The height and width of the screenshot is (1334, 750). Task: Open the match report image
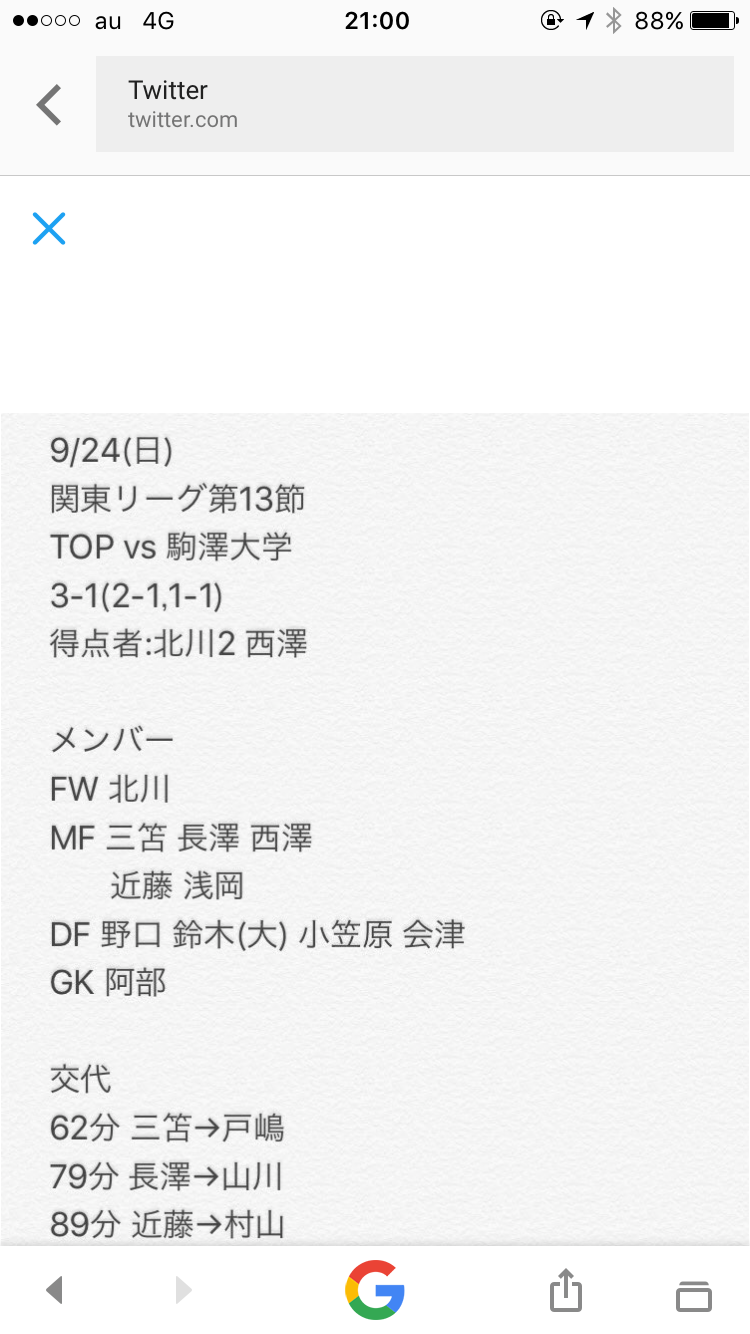click(375, 829)
